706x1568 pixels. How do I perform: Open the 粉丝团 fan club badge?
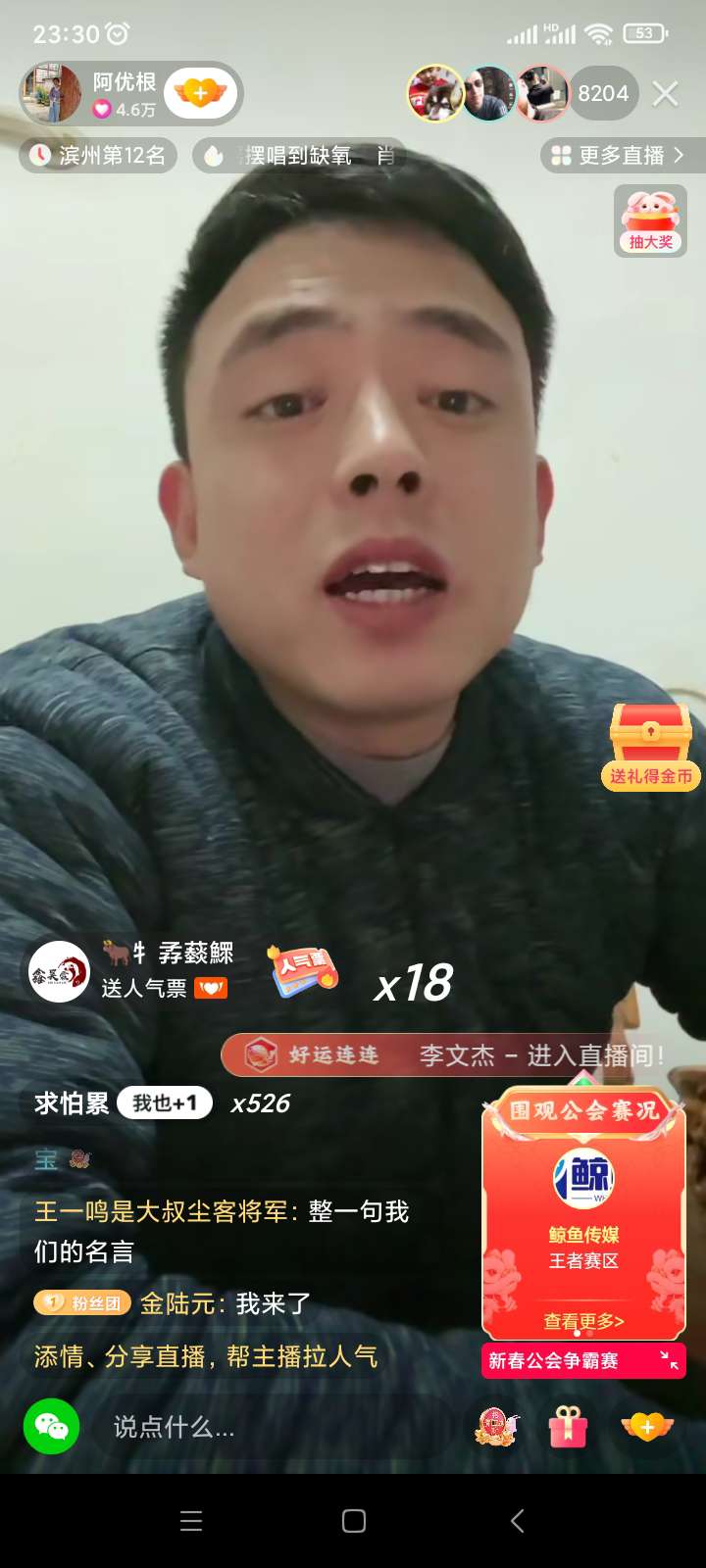(x=82, y=1303)
